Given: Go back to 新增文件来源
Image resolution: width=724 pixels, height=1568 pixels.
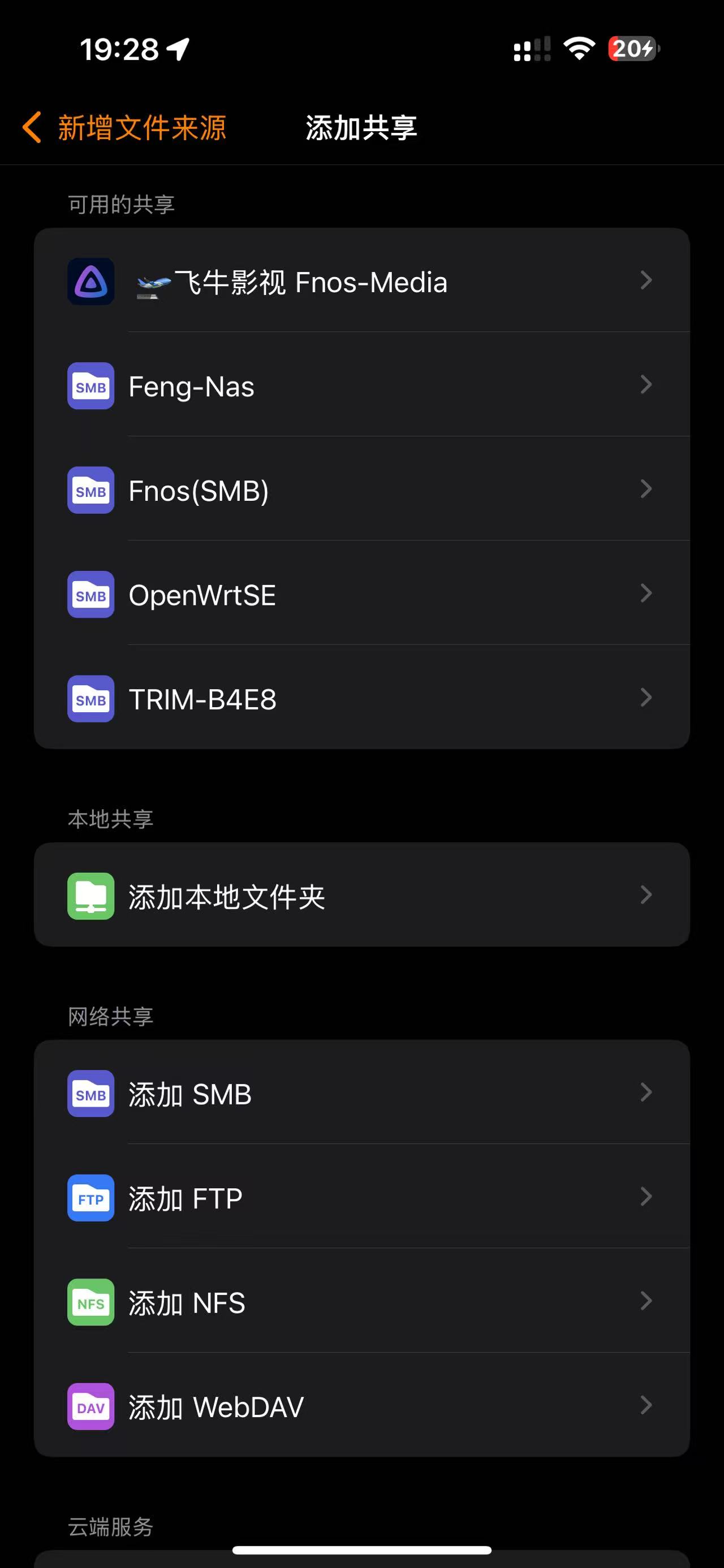Looking at the screenshot, I should [x=125, y=128].
